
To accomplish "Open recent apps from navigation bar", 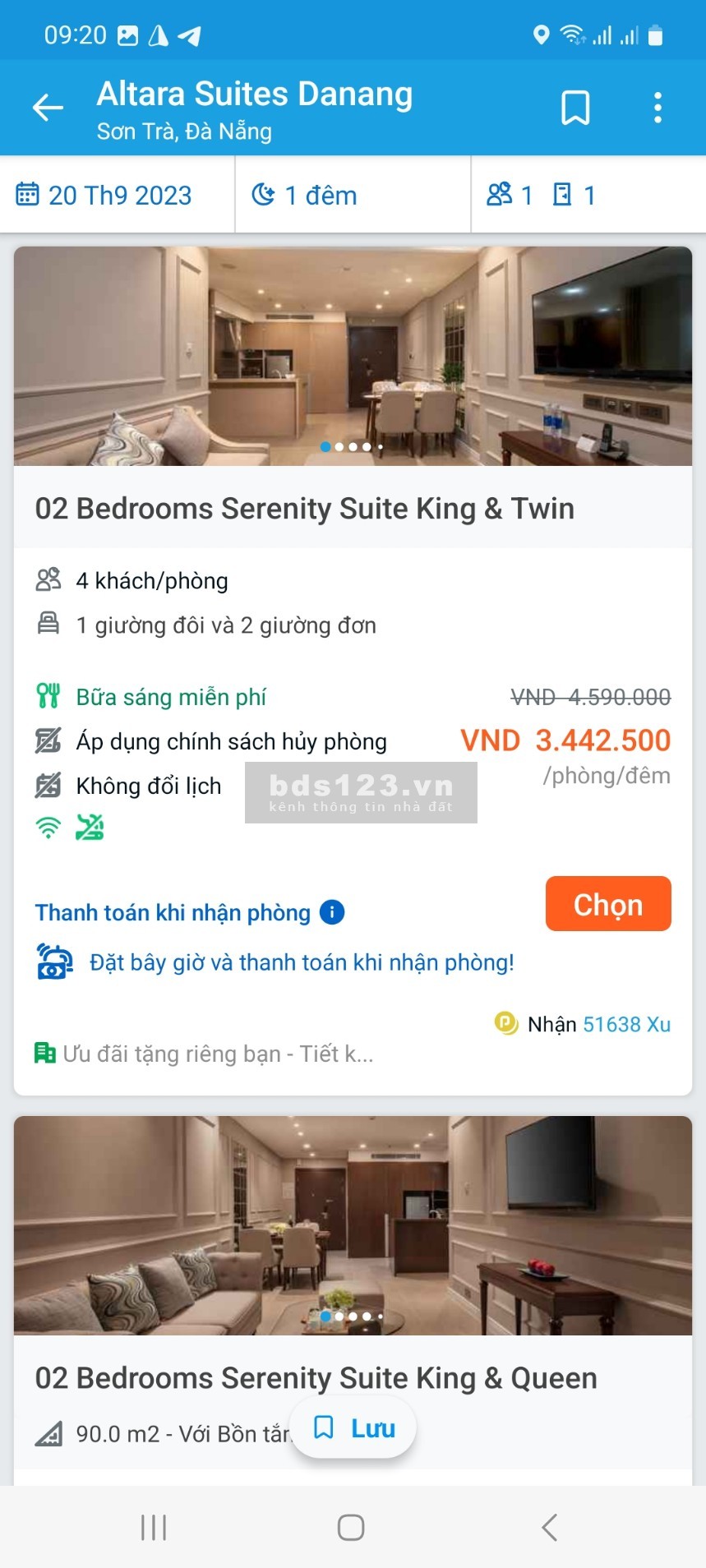I will [x=154, y=1528].
